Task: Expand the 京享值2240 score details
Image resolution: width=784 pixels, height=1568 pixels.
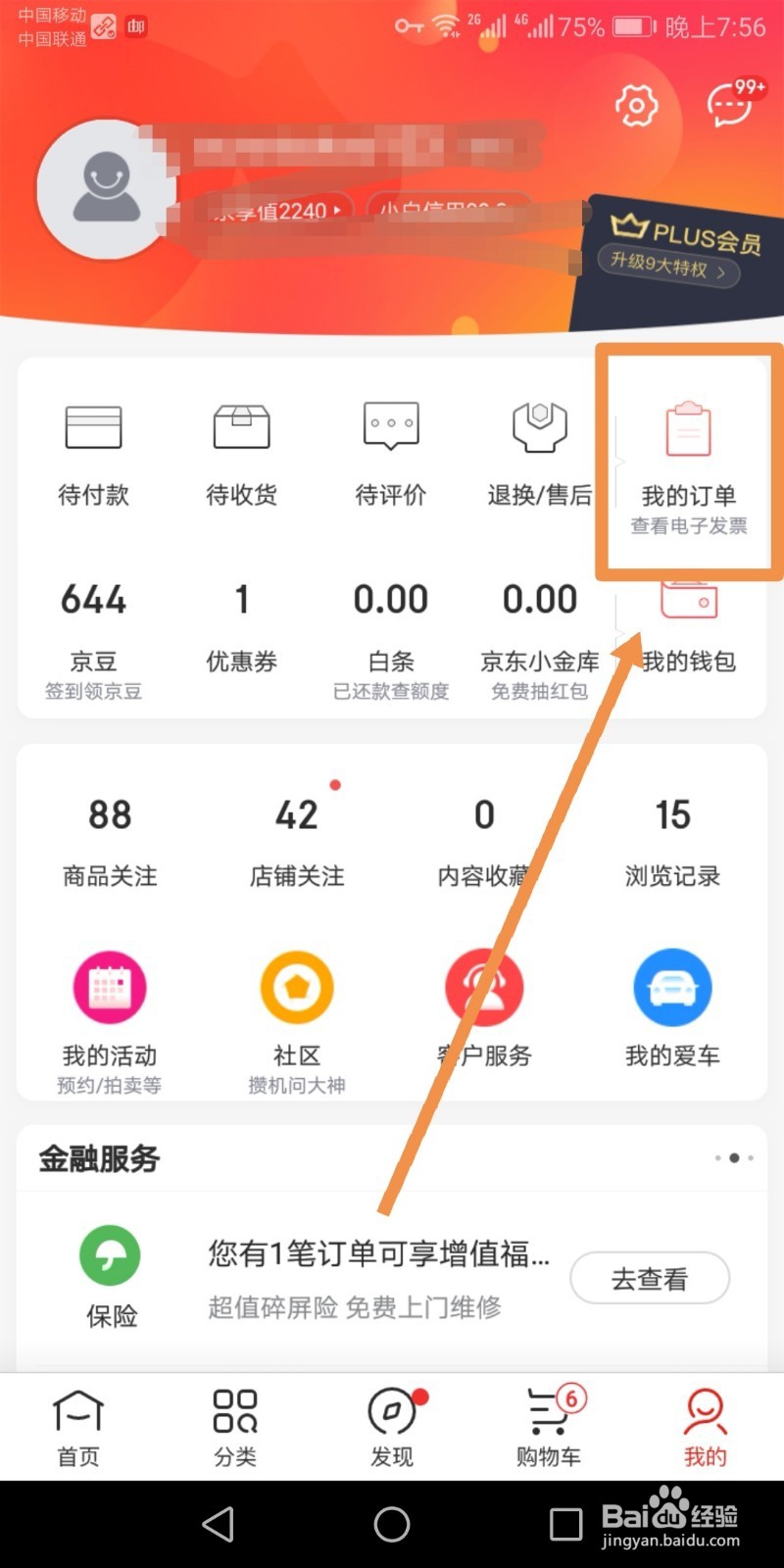Action: (x=272, y=210)
